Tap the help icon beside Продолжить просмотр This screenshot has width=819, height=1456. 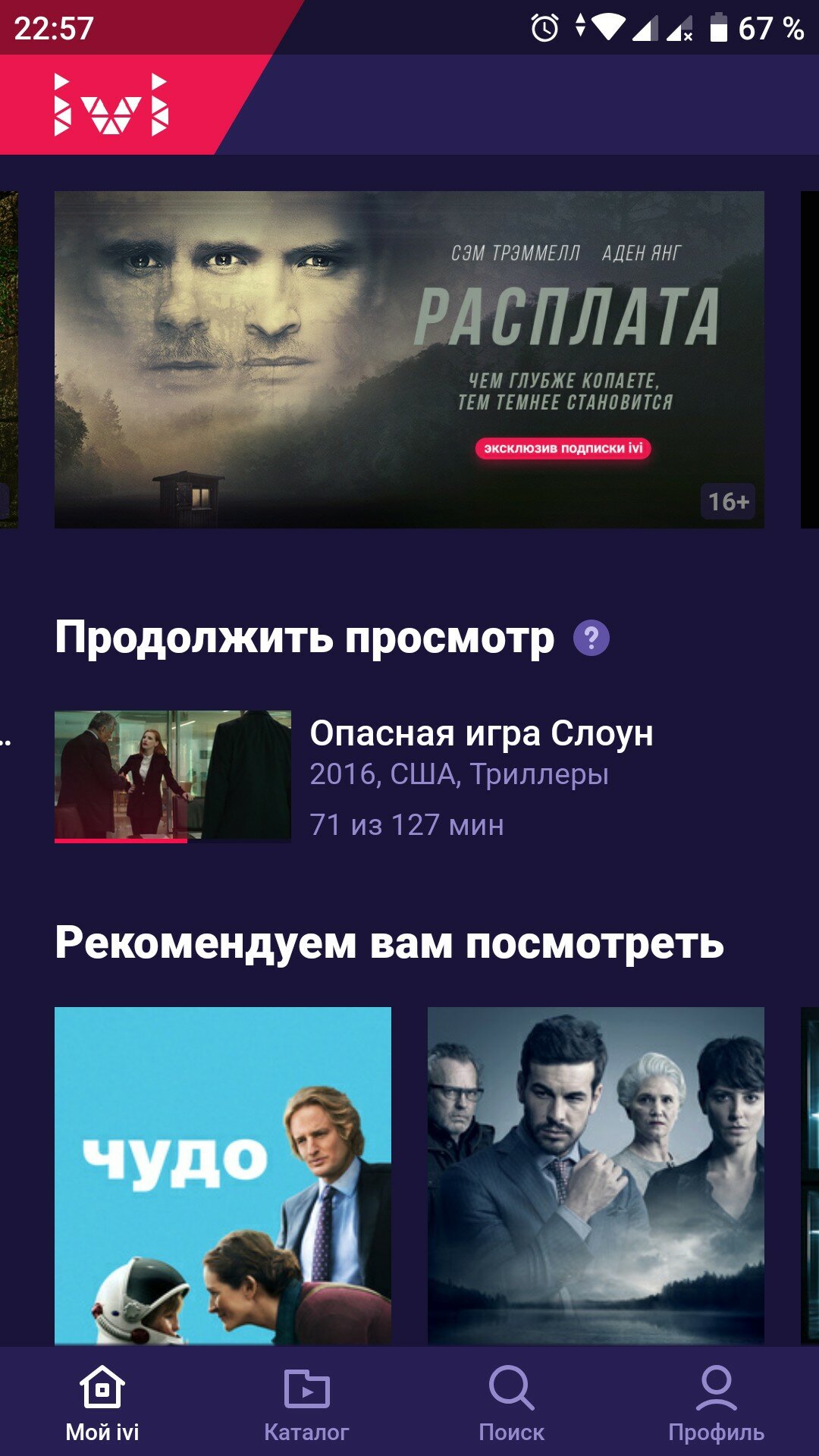[591, 638]
